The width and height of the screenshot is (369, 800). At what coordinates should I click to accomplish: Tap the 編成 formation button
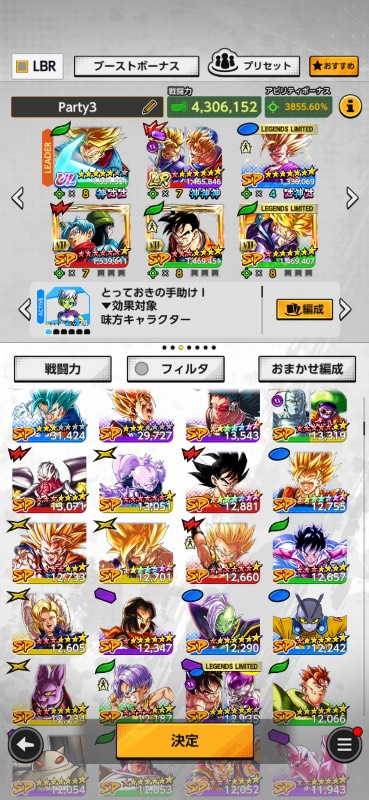click(305, 309)
